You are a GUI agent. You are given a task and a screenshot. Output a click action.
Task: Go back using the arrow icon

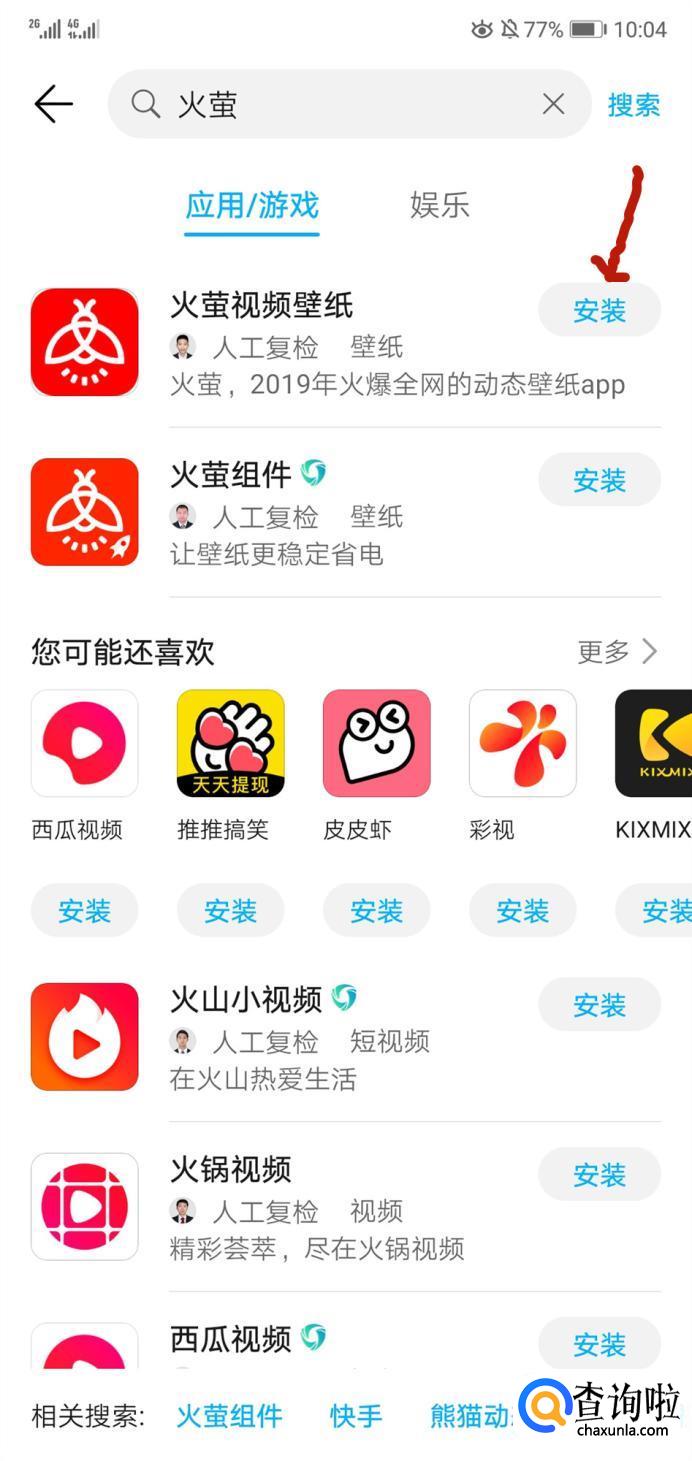click(54, 104)
